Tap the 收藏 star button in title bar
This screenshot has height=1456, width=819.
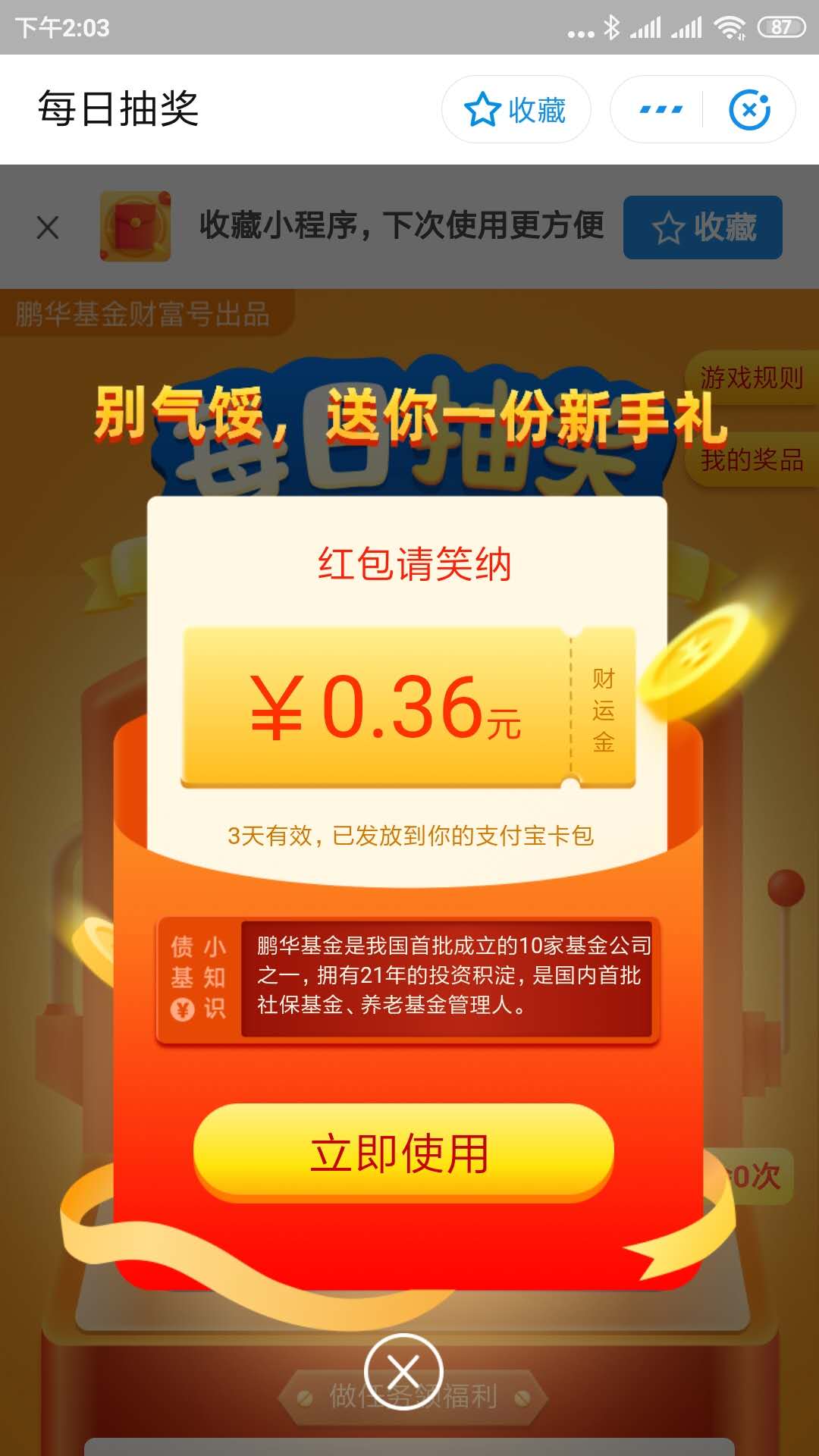coord(516,110)
